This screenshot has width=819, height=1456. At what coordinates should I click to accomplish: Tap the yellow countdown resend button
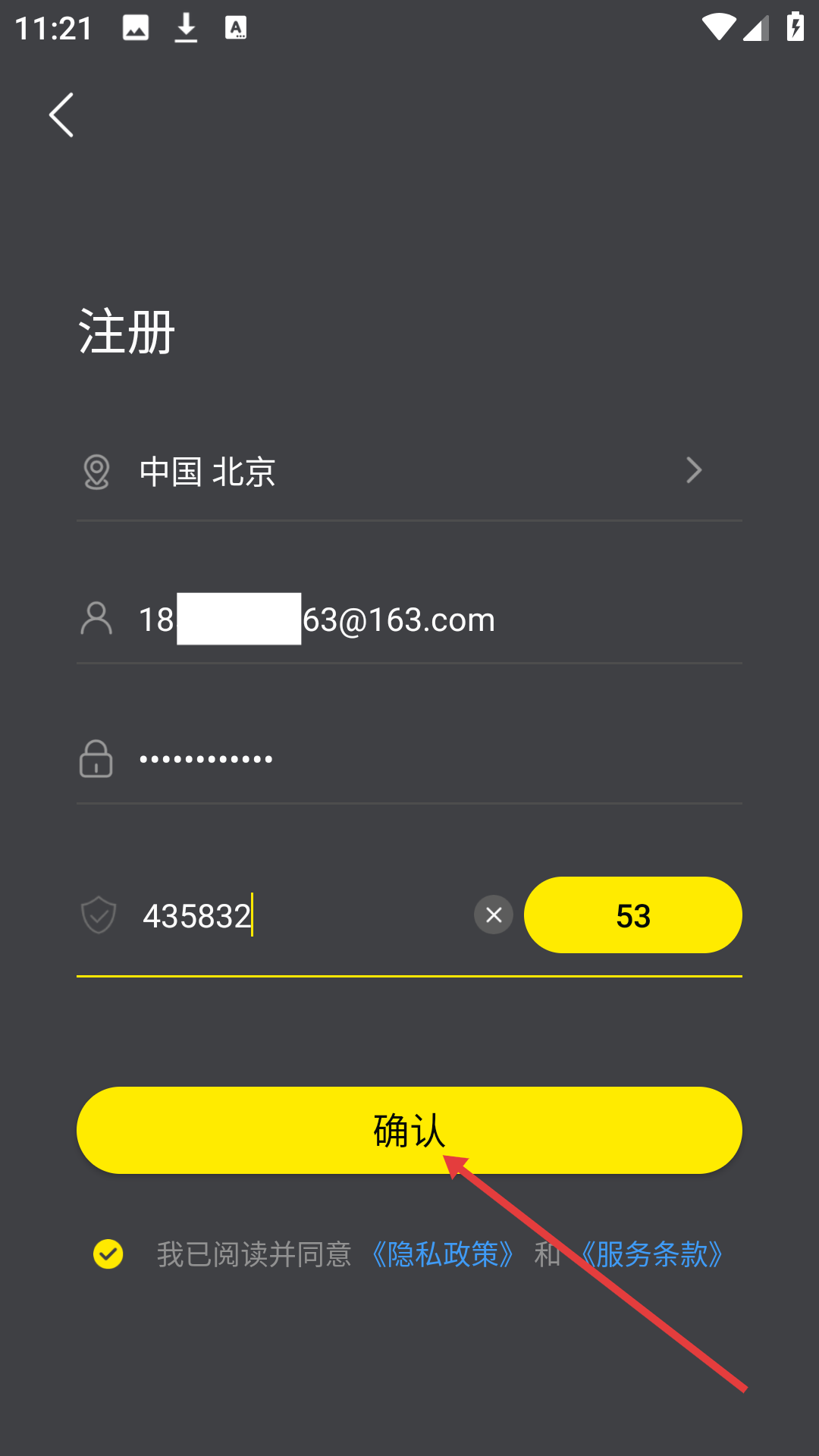coord(633,915)
